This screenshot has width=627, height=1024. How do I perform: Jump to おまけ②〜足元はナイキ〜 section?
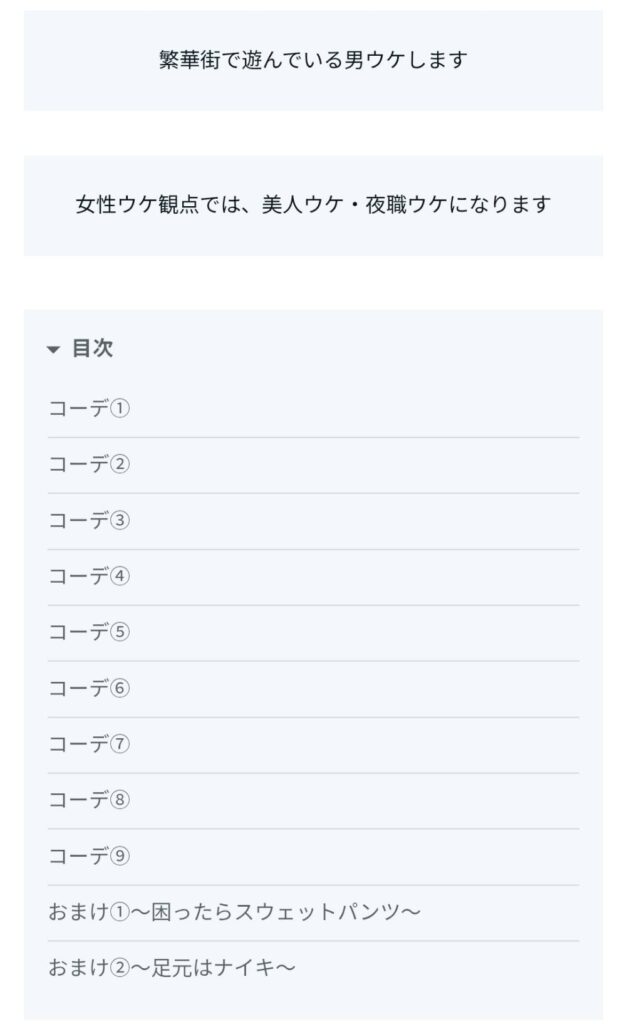coord(172,968)
